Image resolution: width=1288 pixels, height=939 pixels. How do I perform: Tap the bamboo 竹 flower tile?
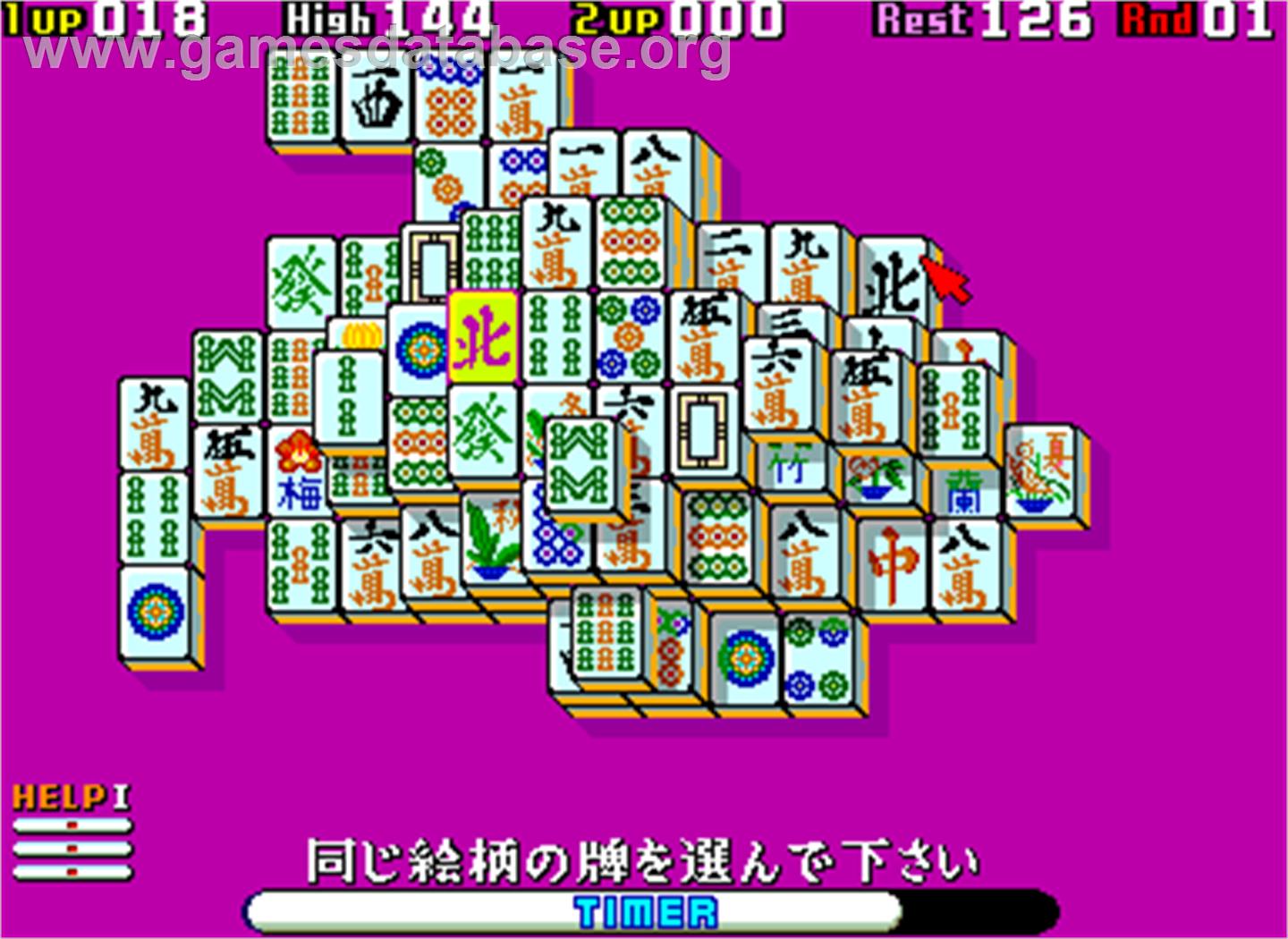click(x=789, y=467)
